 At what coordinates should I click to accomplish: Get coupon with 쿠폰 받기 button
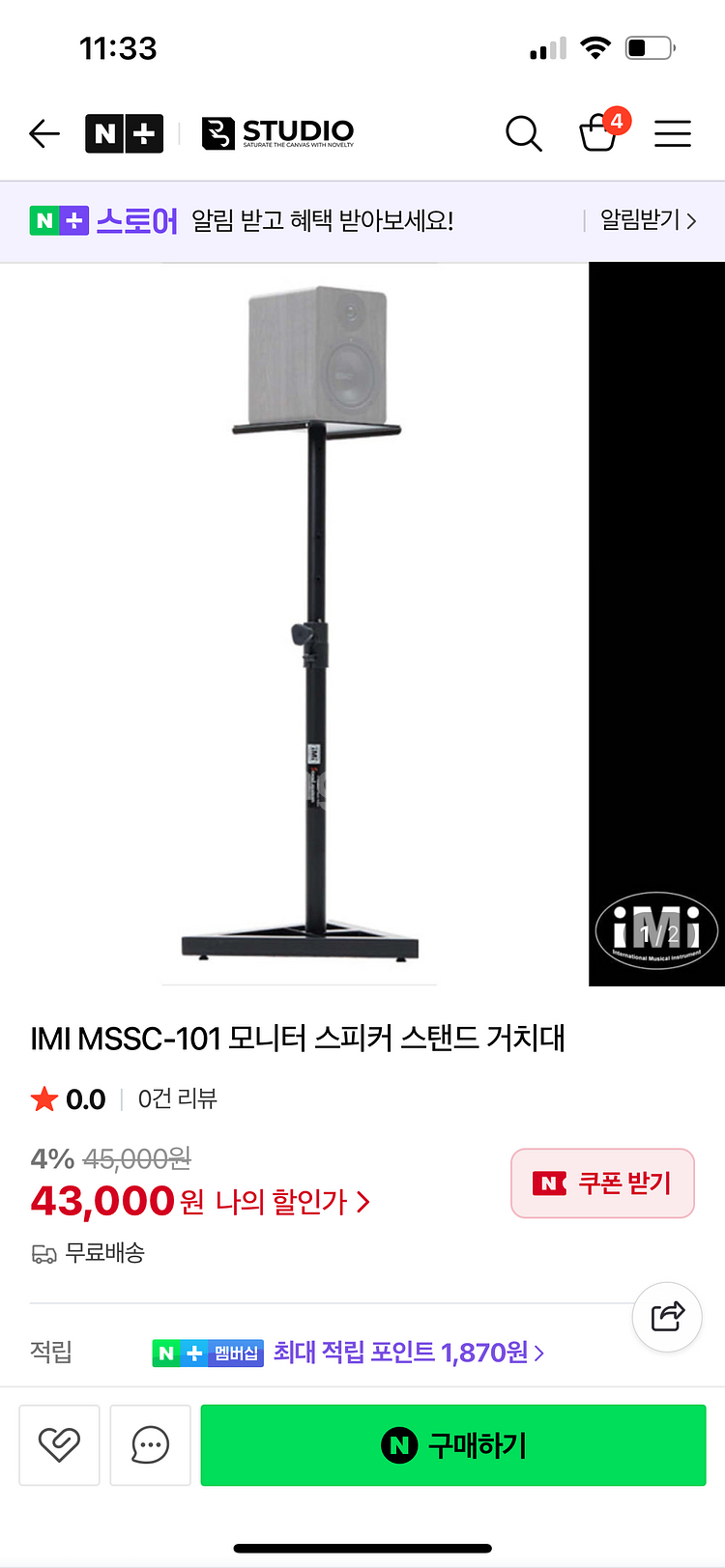coord(602,1183)
